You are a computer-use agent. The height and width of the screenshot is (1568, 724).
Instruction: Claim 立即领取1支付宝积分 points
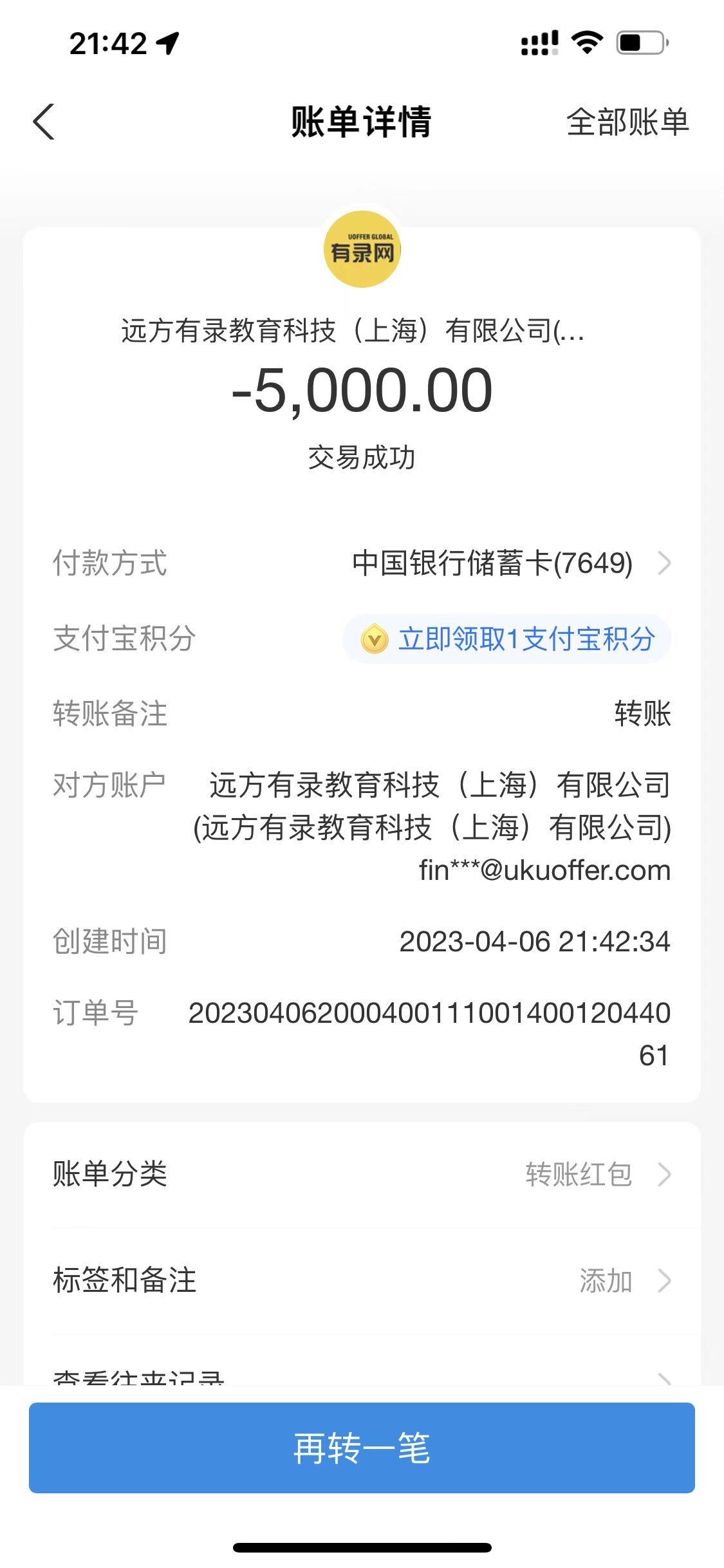508,639
